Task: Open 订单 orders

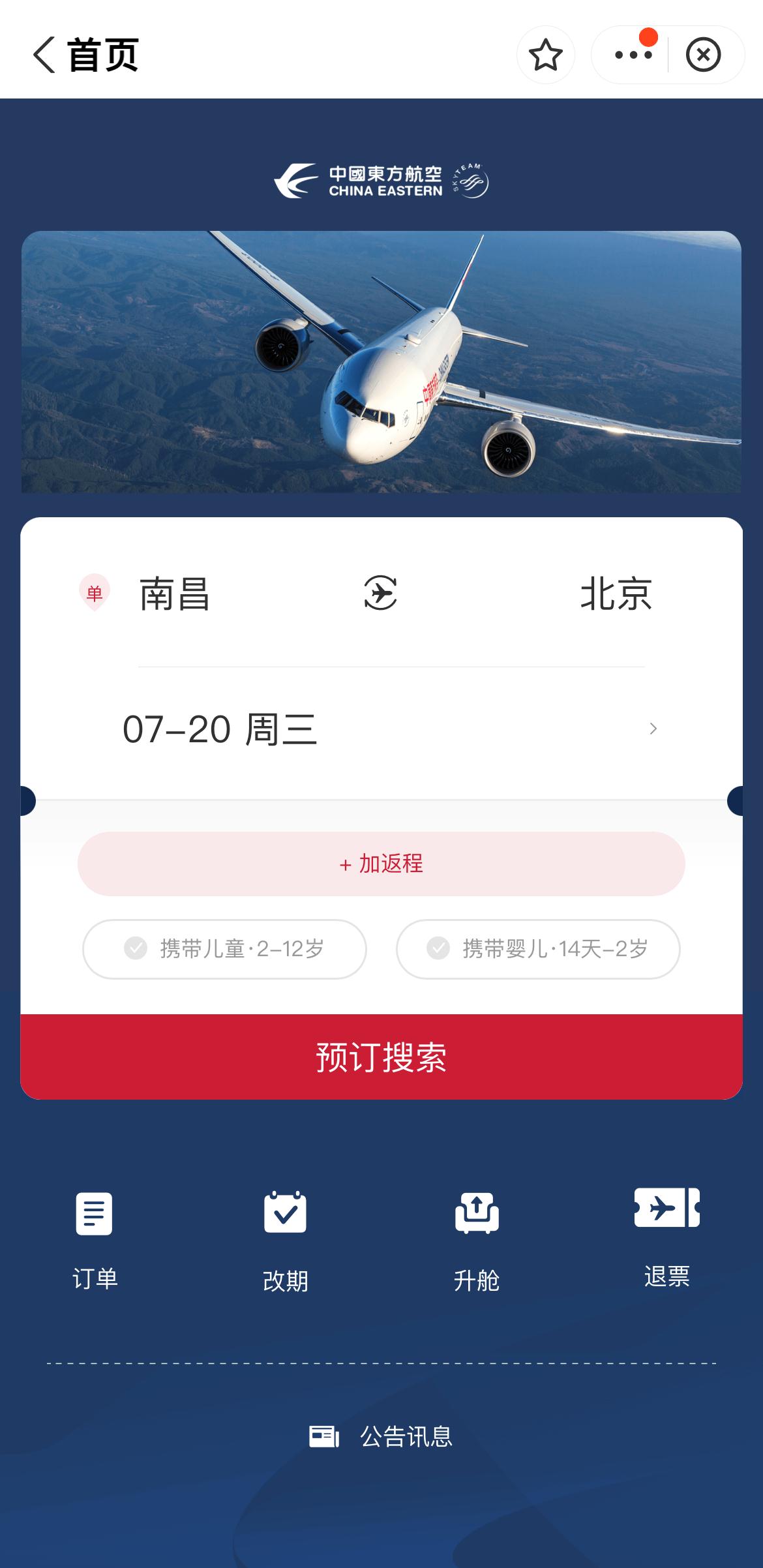Action: point(95,1239)
